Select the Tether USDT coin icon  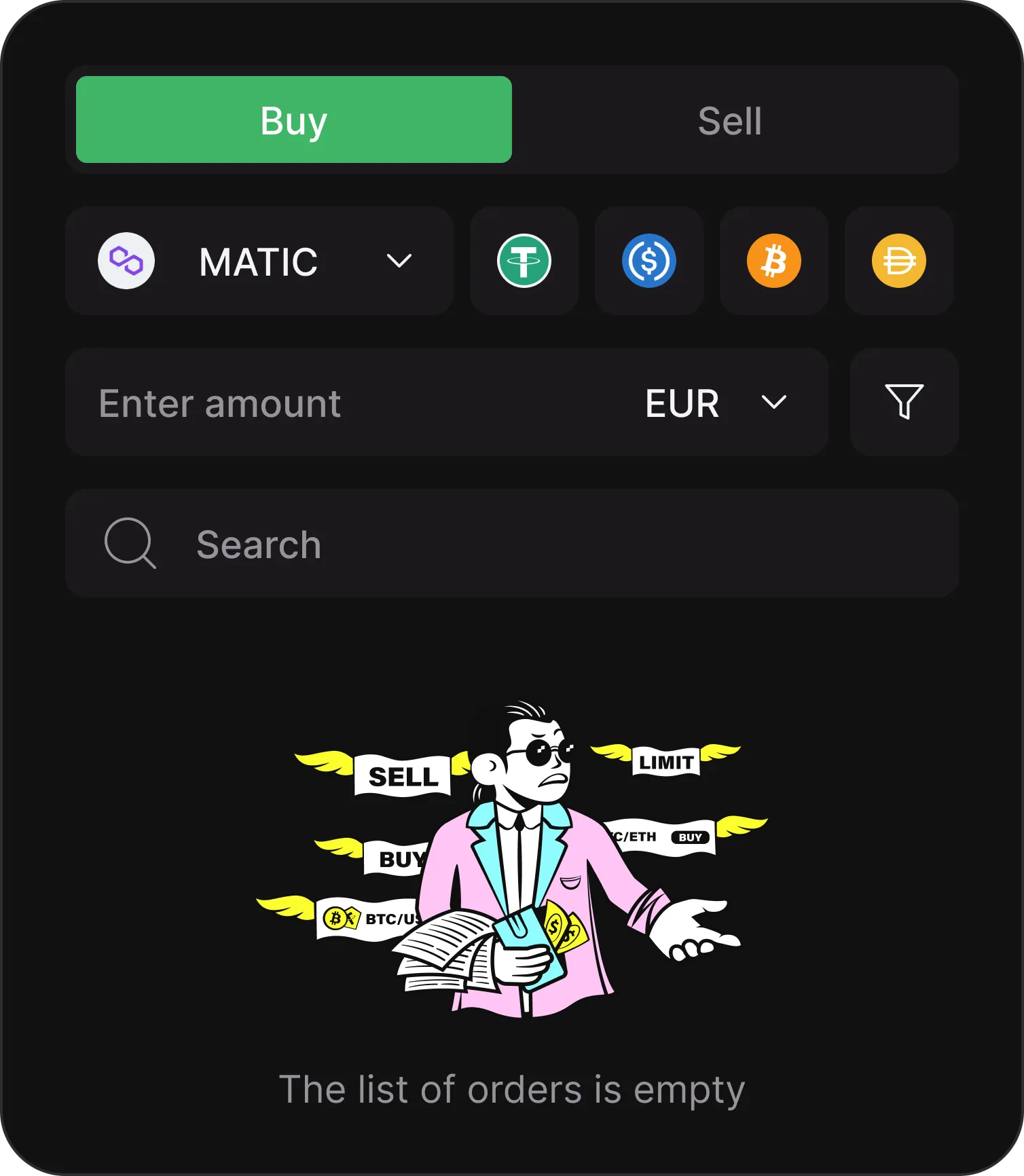pos(524,261)
